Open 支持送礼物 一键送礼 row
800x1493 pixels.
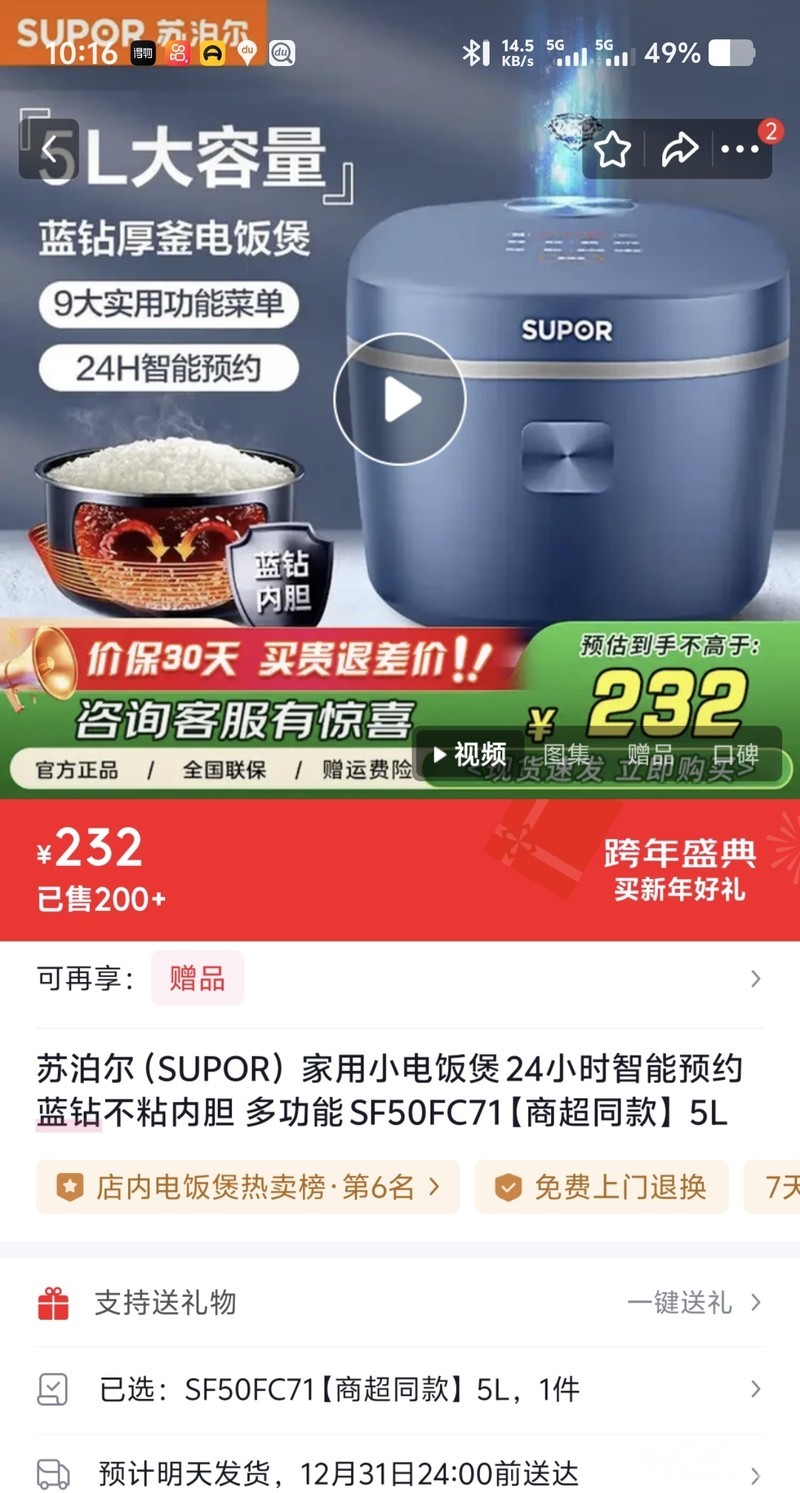click(x=400, y=1302)
